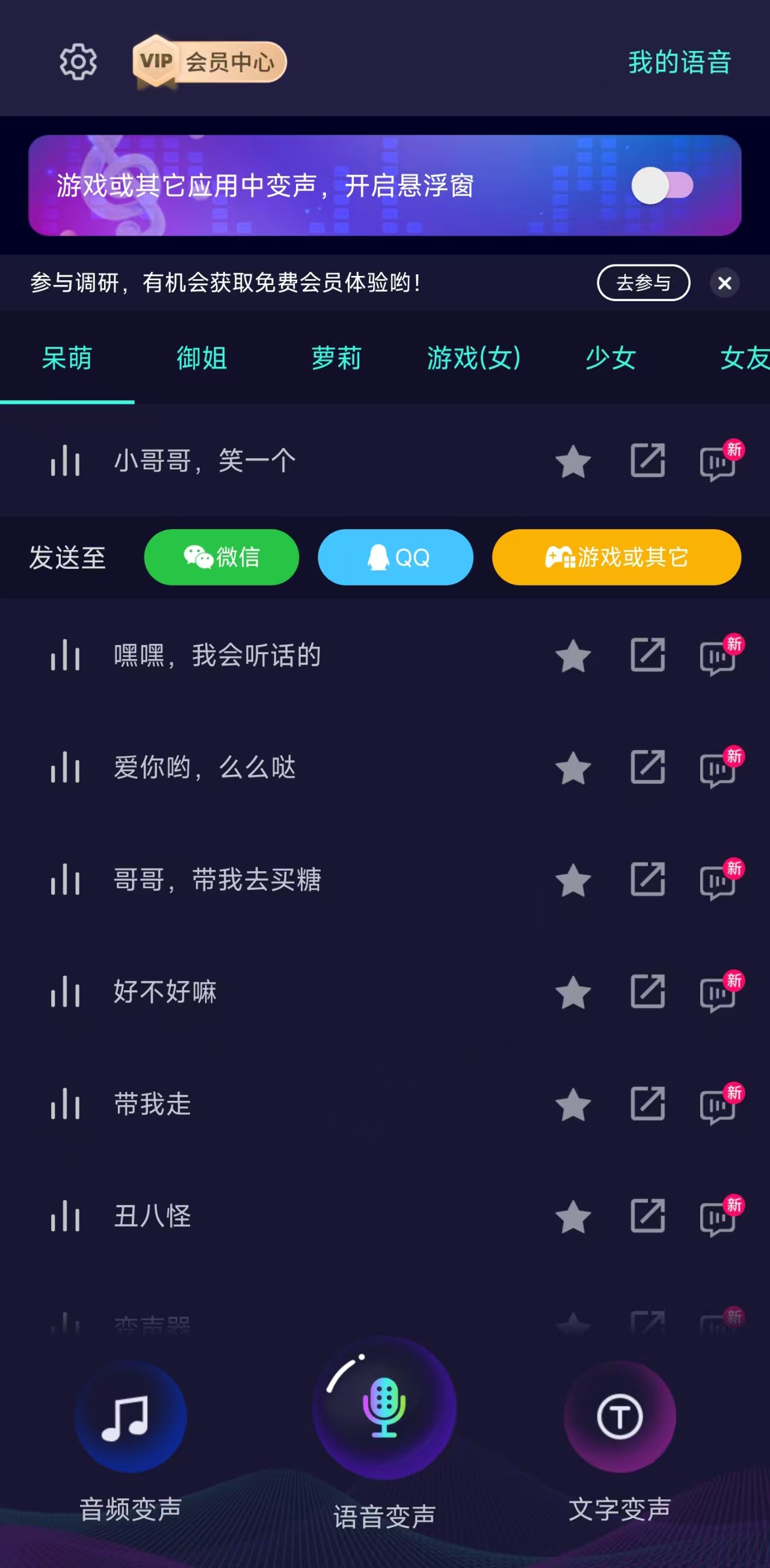Choose 游戏或其它 as send target
770x1568 pixels.
coord(617,557)
